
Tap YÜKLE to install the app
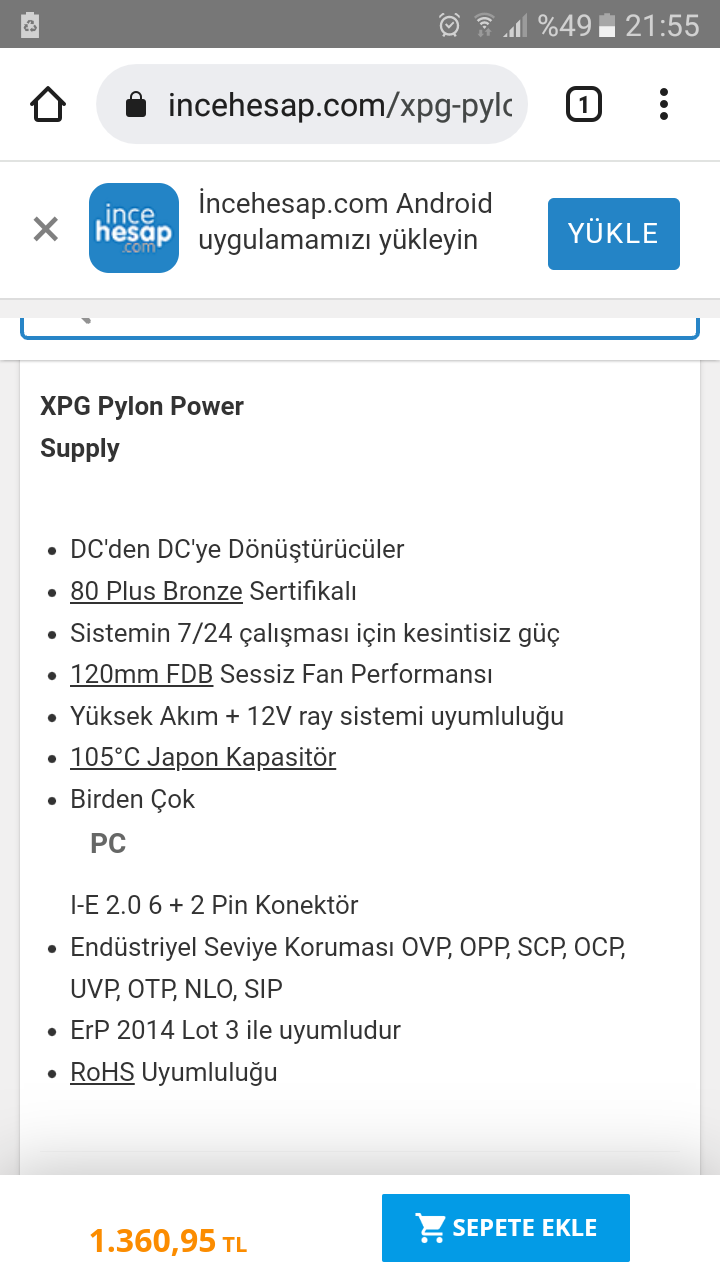point(613,234)
